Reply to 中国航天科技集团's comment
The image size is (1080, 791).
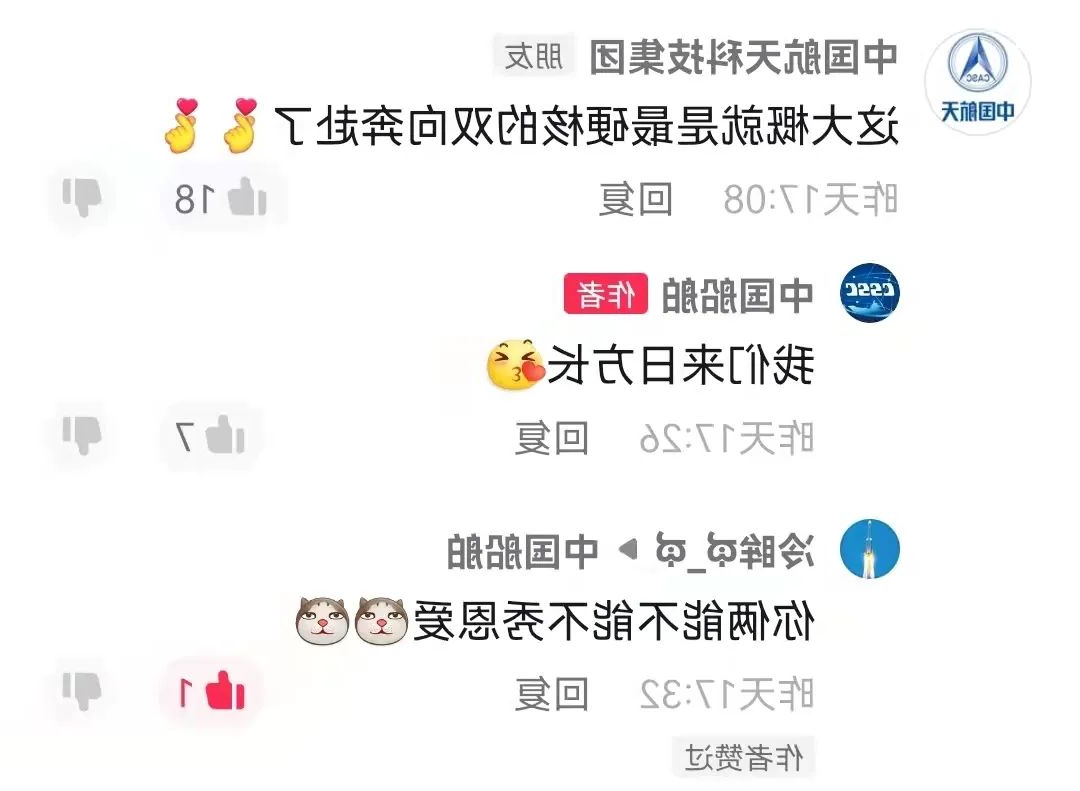coord(635,200)
